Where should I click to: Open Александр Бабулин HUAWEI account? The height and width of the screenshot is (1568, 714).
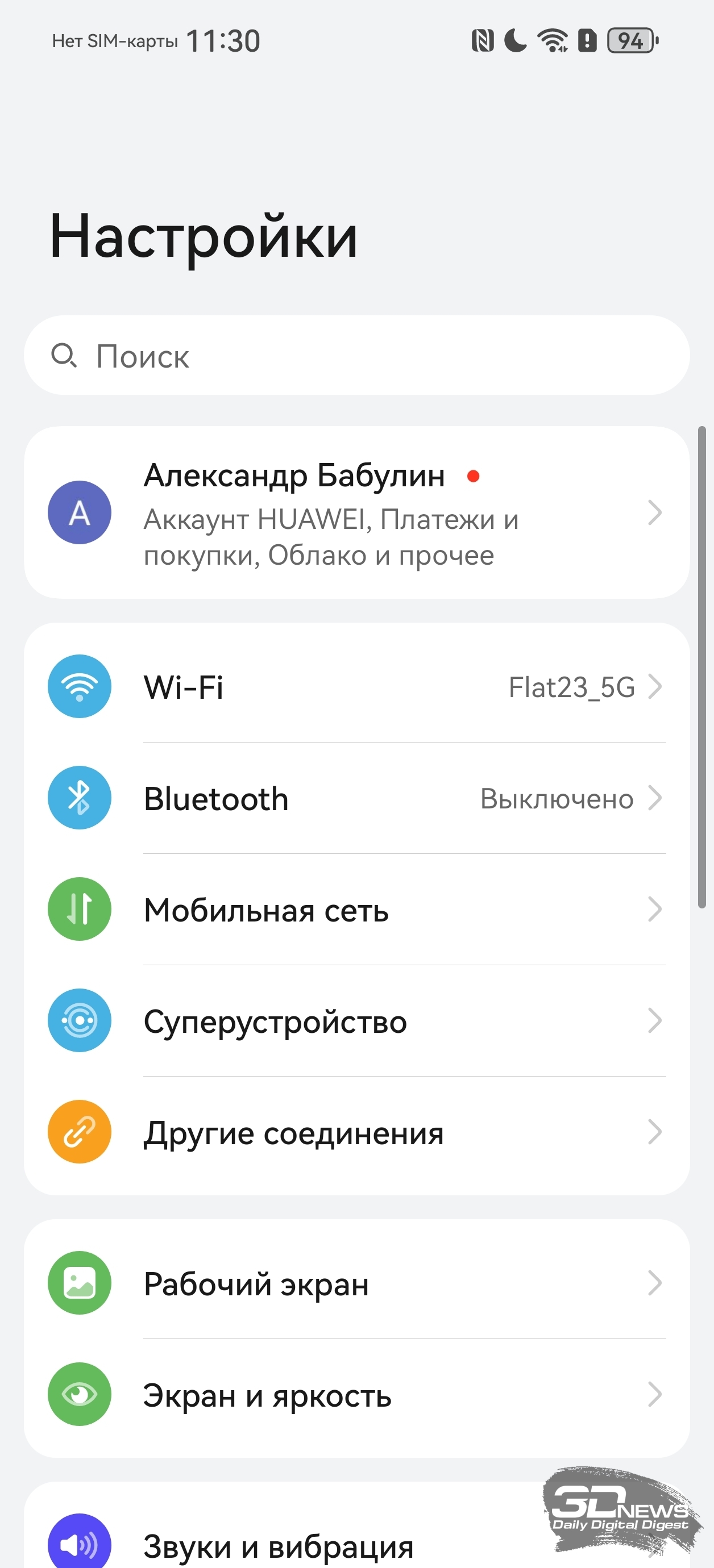pyautogui.click(x=357, y=512)
